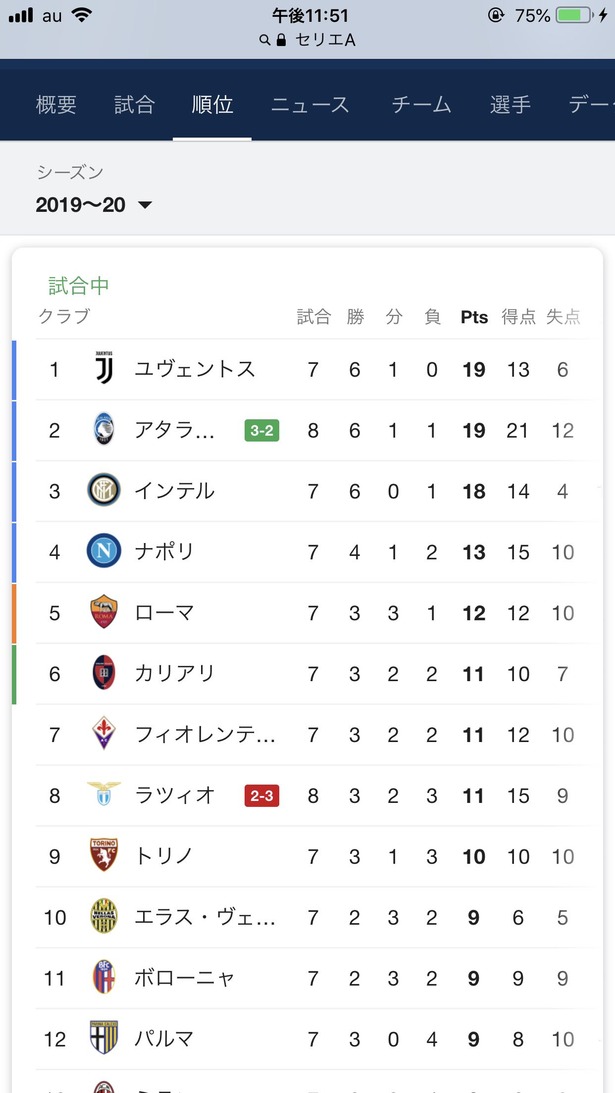Open the ユヴェントス team row

point(308,369)
